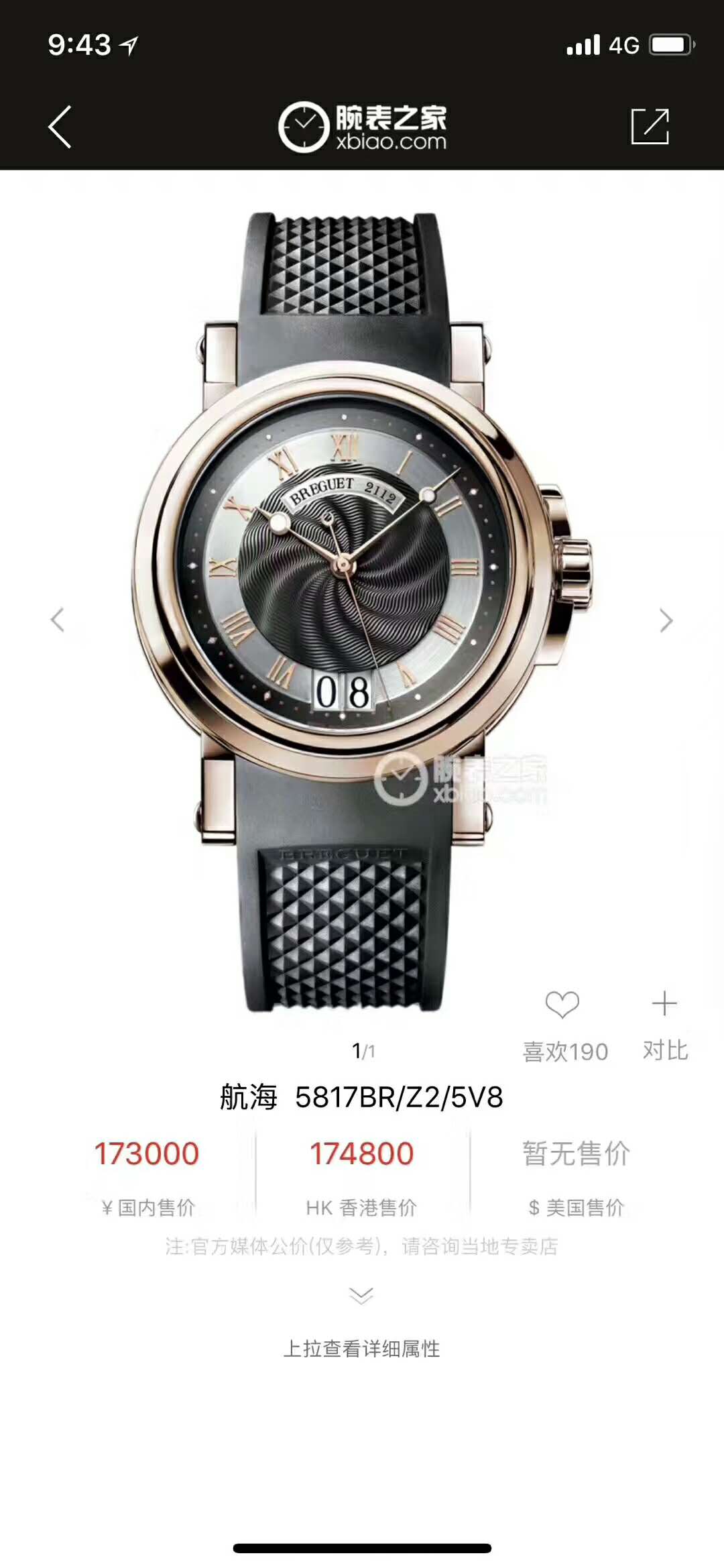Go back using the top-left arrow
Image resolution: width=724 pixels, height=1568 pixels.
pos(60,126)
